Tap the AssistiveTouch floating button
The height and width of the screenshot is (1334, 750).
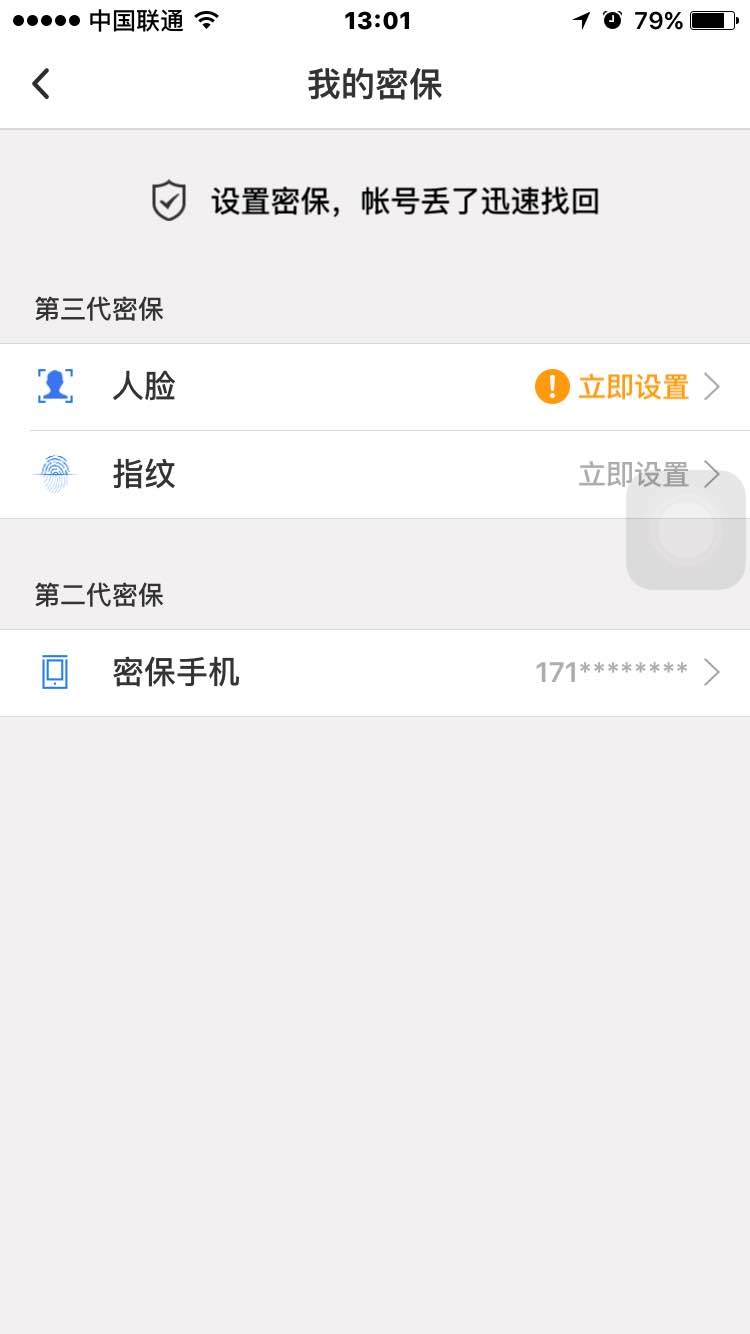coord(686,530)
